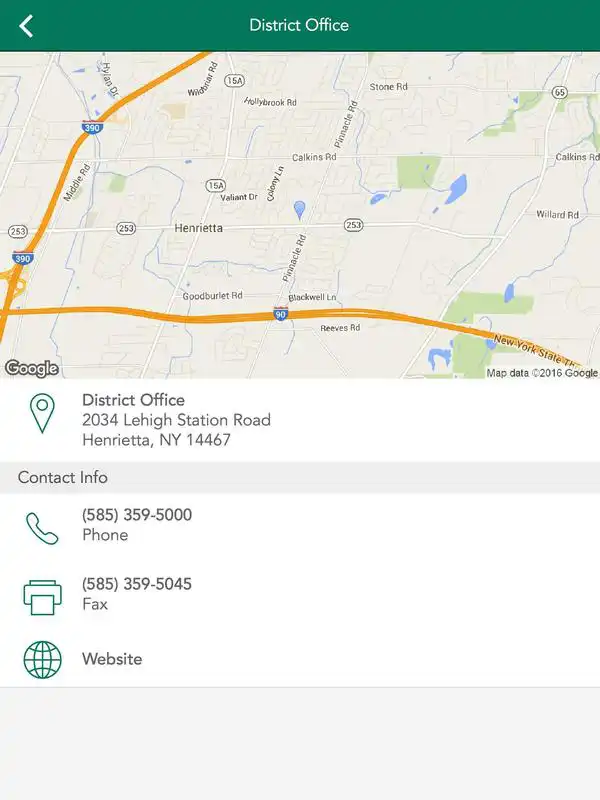The image size is (600, 800).
Task: Go back using the header arrow
Action: (x=26, y=26)
